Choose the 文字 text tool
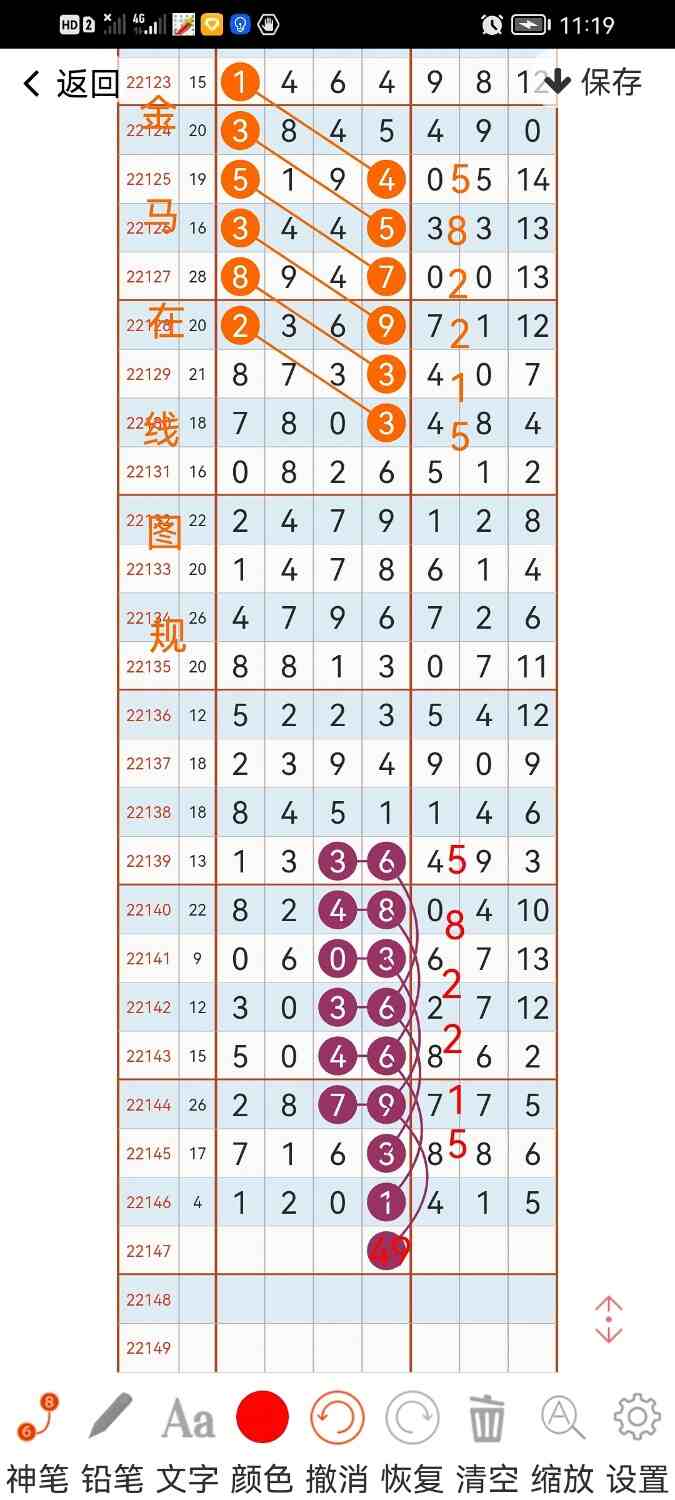Image resolution: width=675 pixels, height=1500 pixels. [x=188, y=1440]
